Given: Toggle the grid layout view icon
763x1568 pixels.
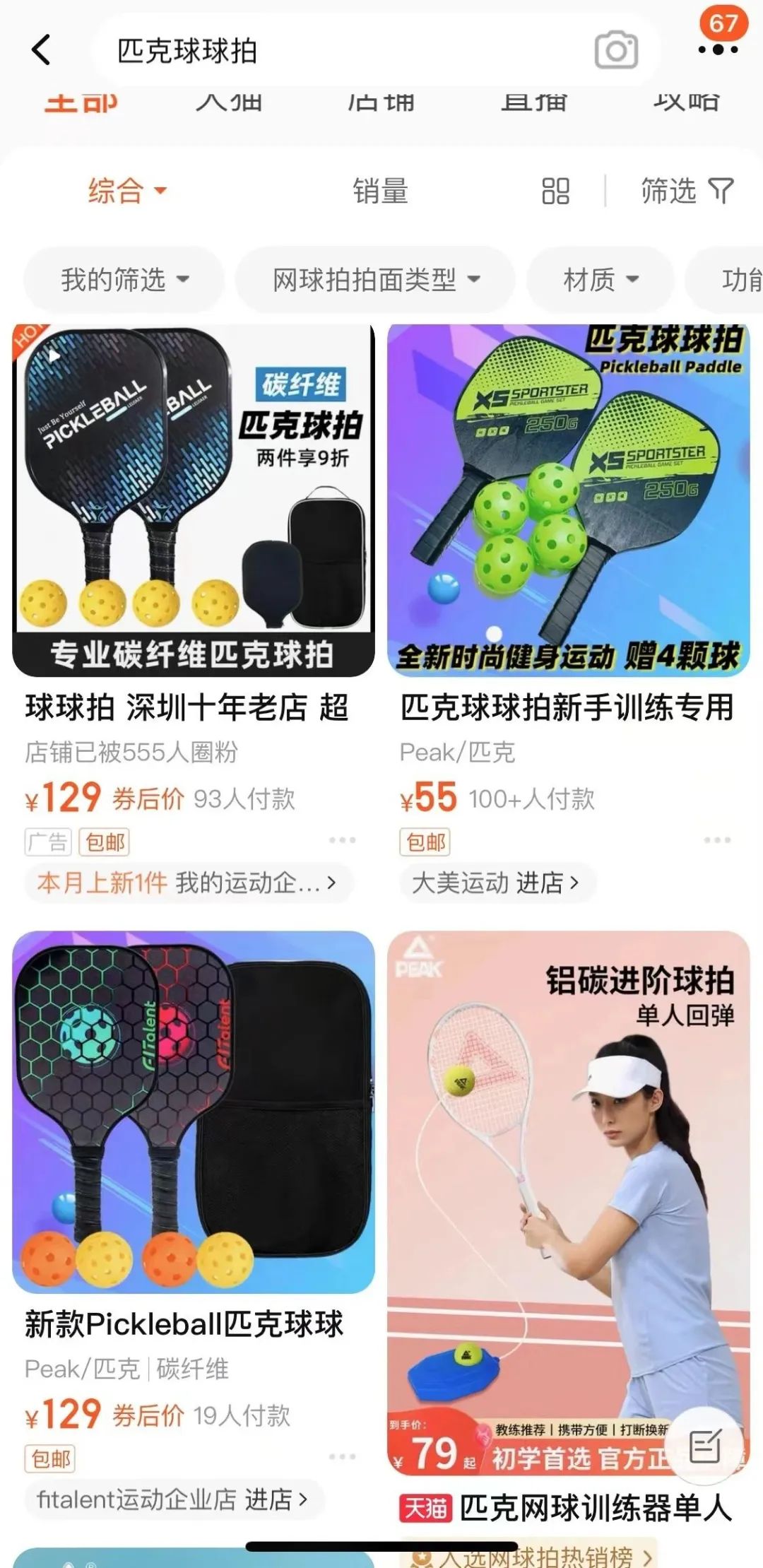Looking at the screenshot, I should point(555,191).
